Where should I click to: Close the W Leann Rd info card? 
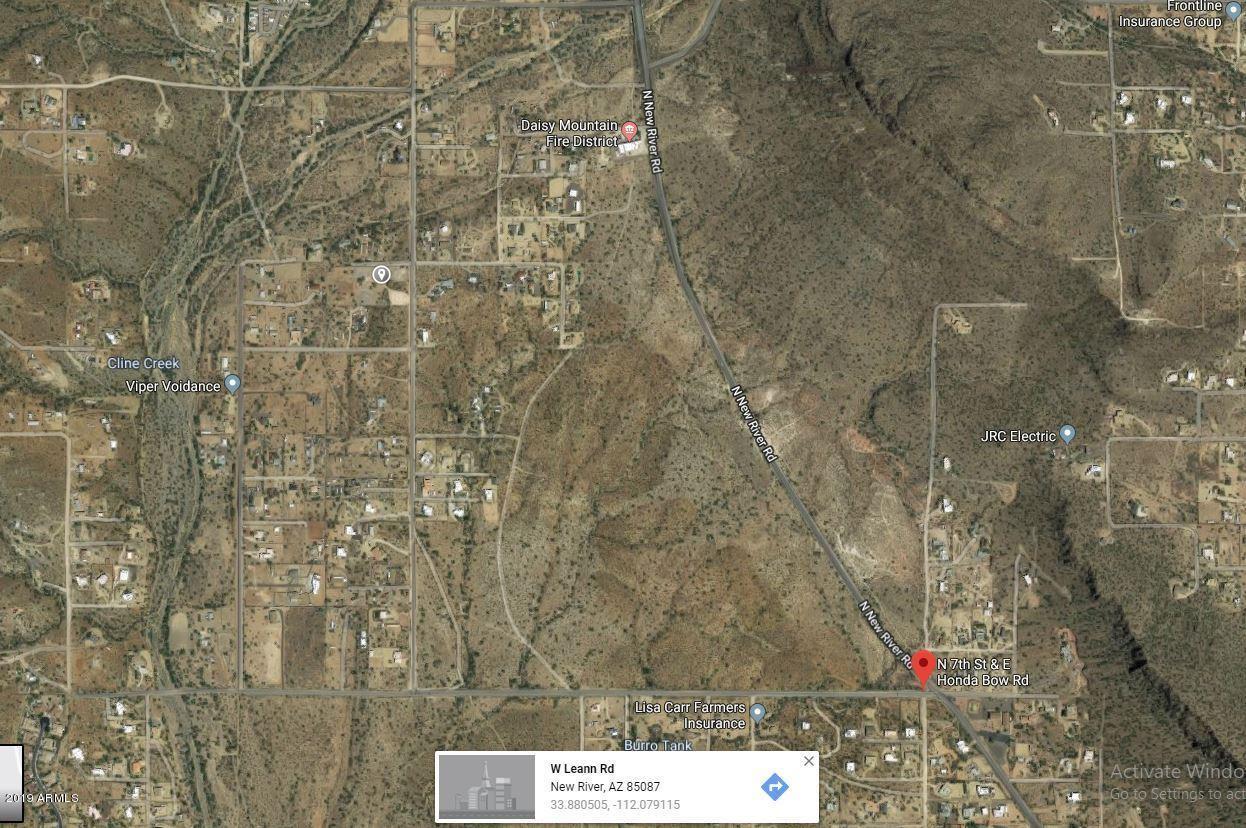click(x=808, y=761)
